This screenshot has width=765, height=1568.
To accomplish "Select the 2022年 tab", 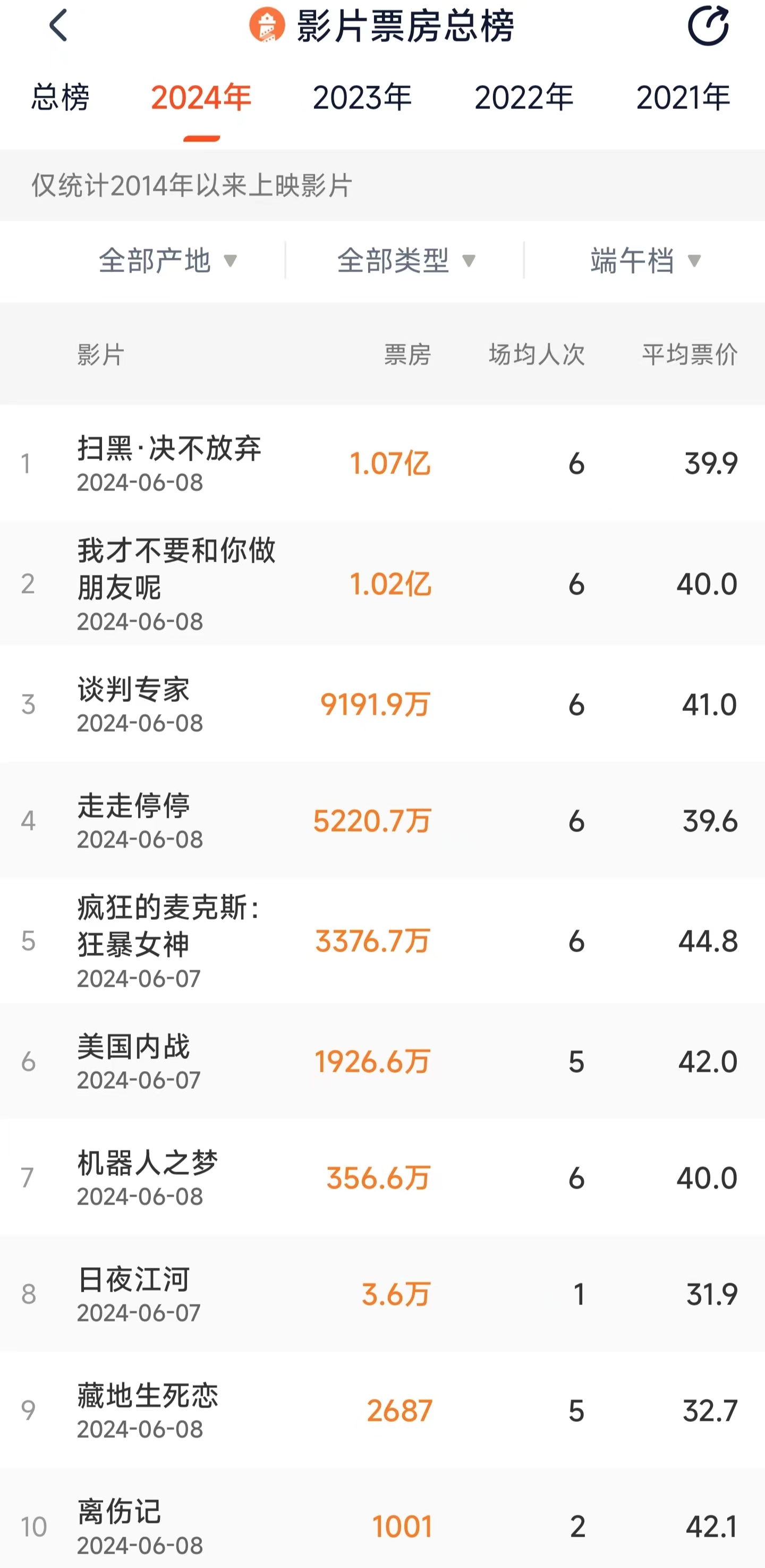I will tap(524, 97).
